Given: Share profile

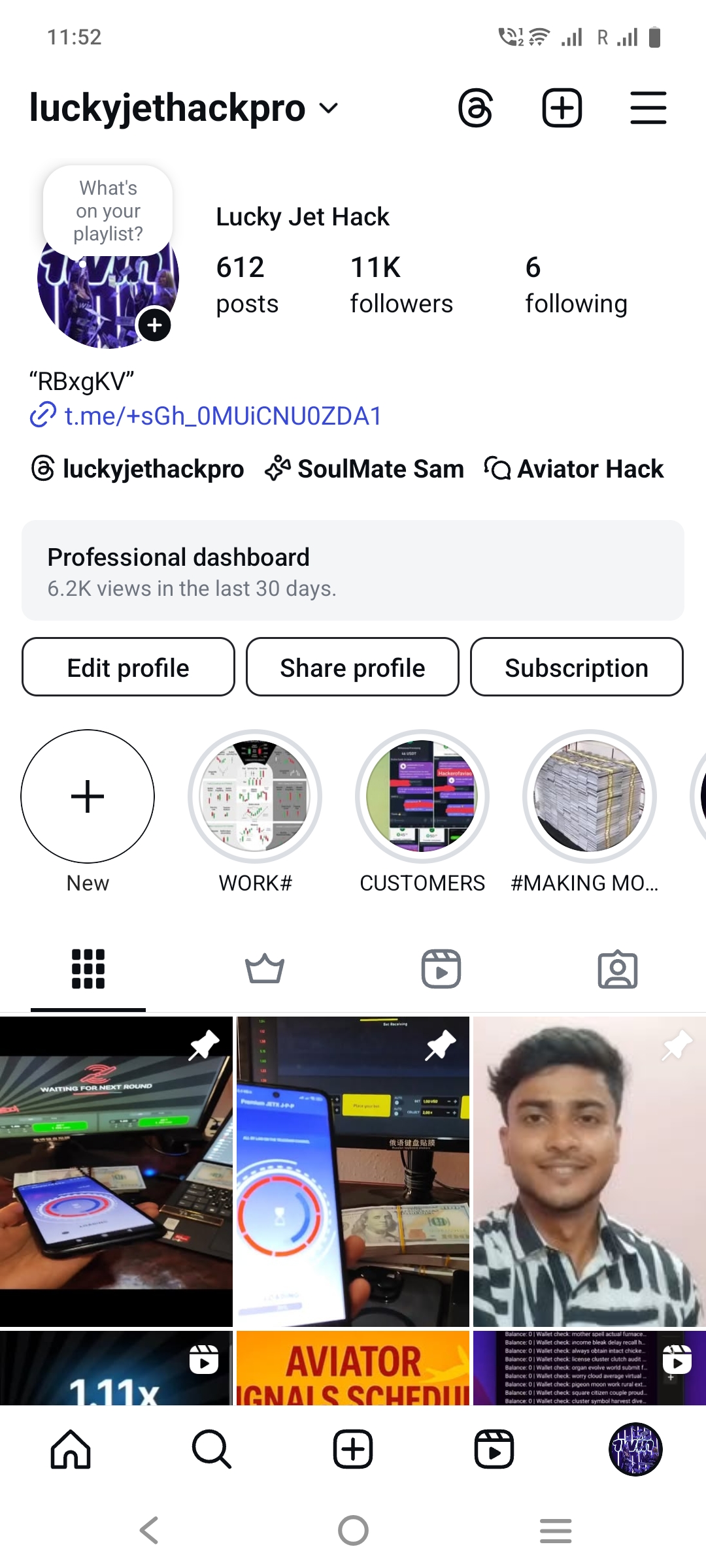Looking at the screenshot, I should click(x=352, y=667).
